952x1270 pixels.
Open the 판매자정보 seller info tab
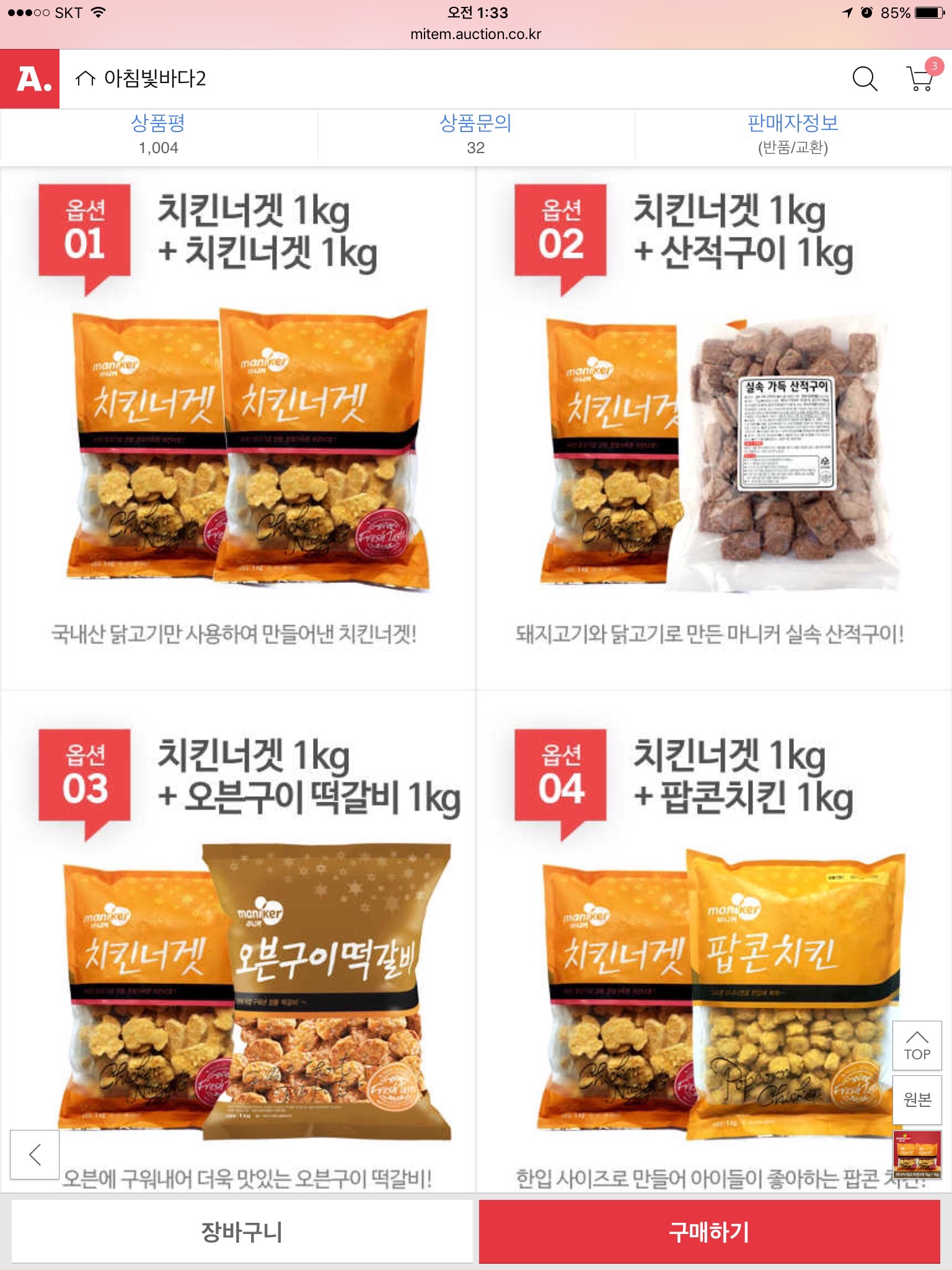793,135
